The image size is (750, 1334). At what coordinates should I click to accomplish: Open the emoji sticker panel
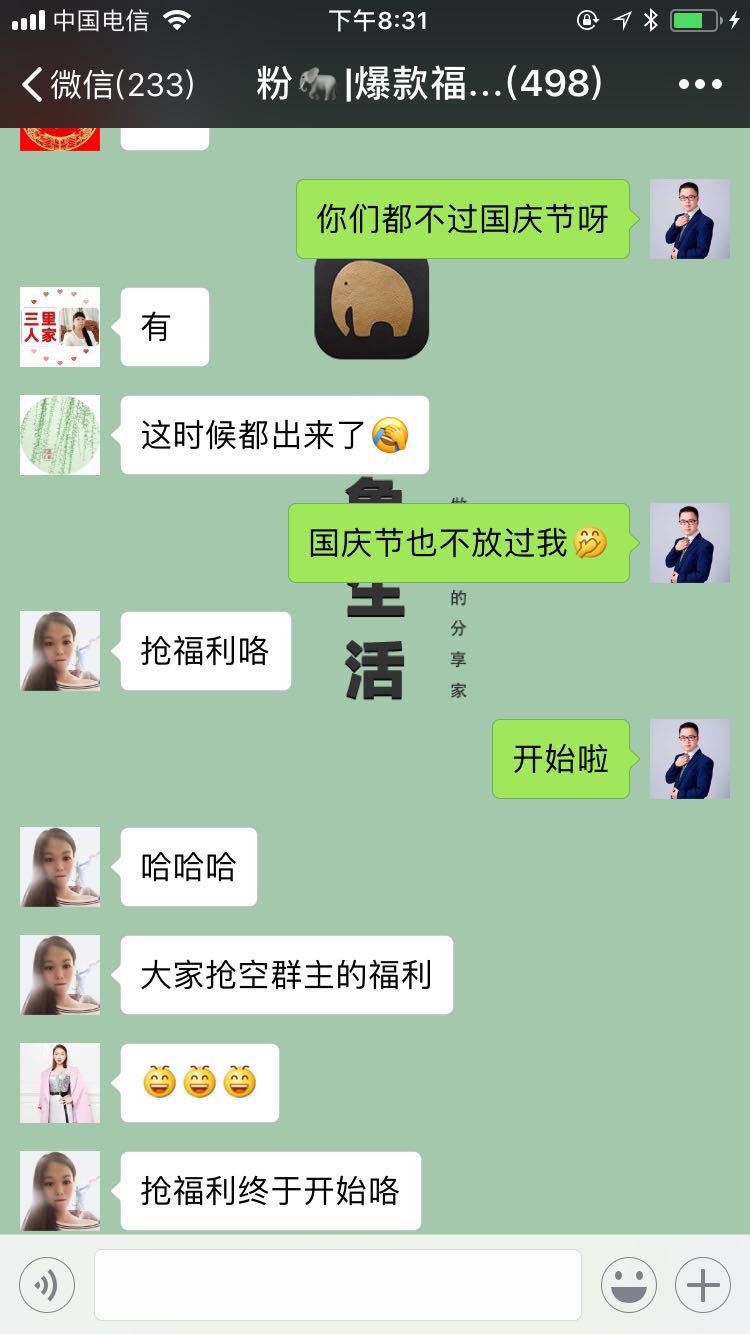[628, 1285]
